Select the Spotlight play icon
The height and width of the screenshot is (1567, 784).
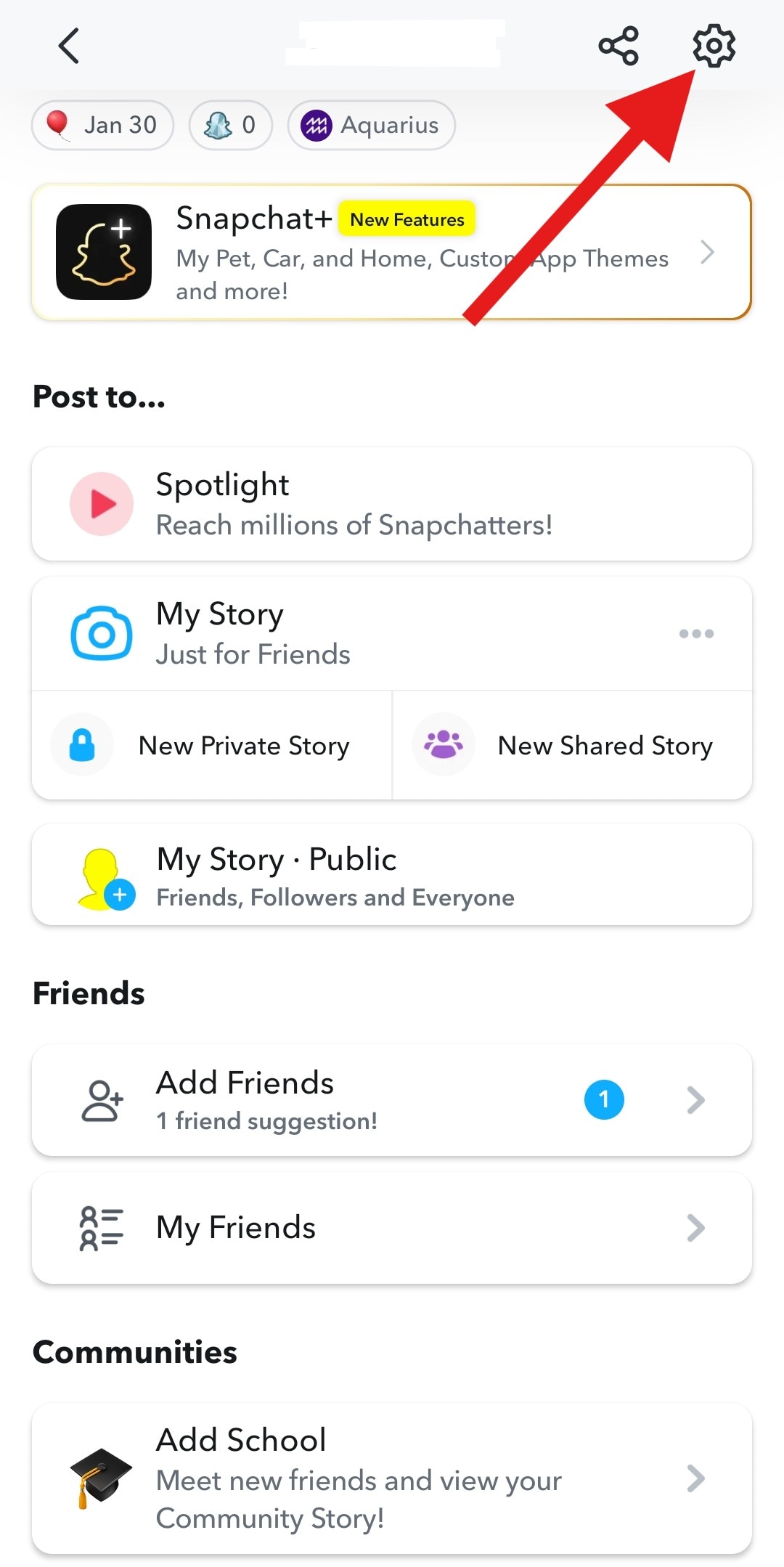pyautogui.click(x=102, y=503)
